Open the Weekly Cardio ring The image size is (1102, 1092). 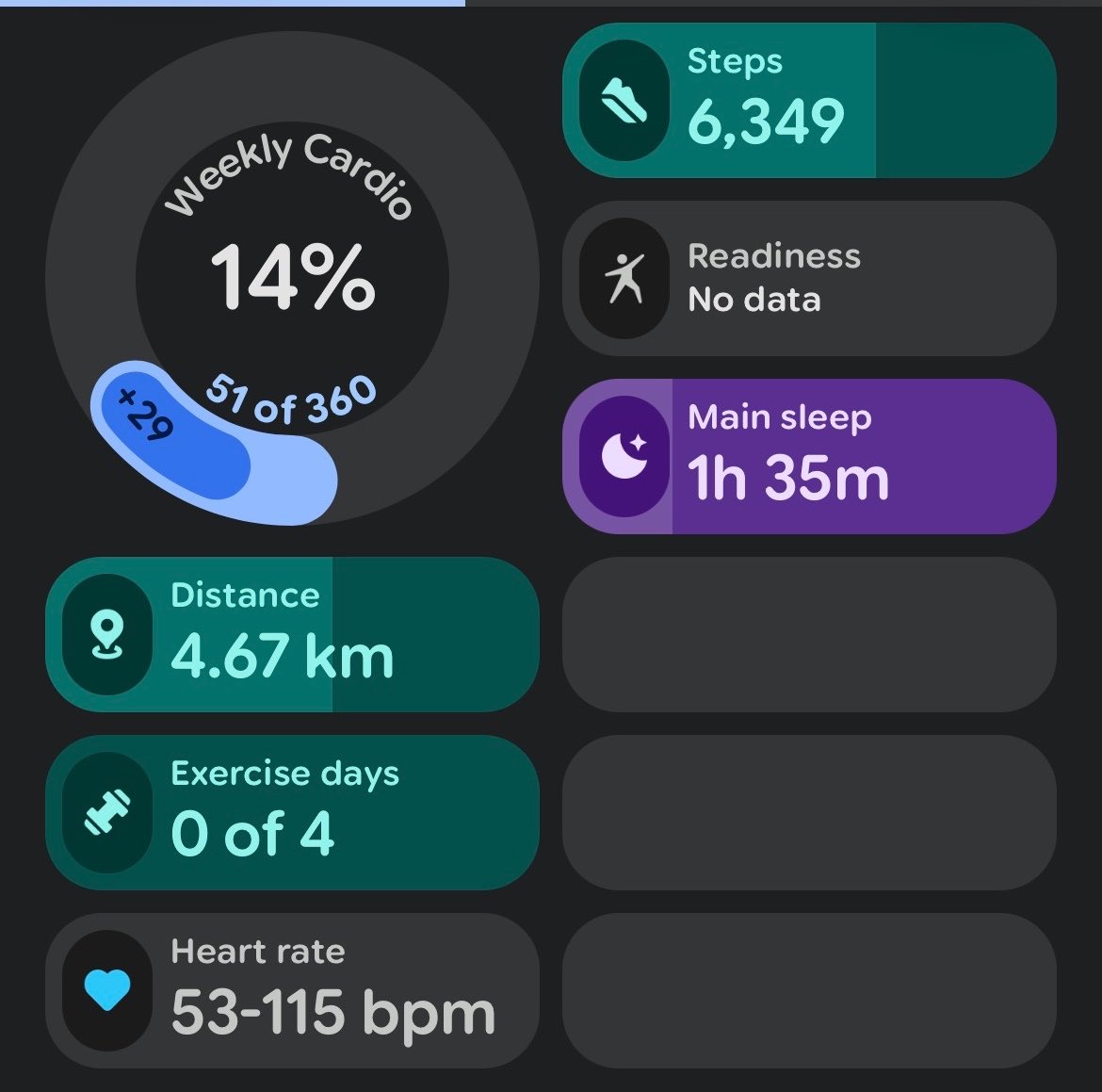tap(292, 278)
